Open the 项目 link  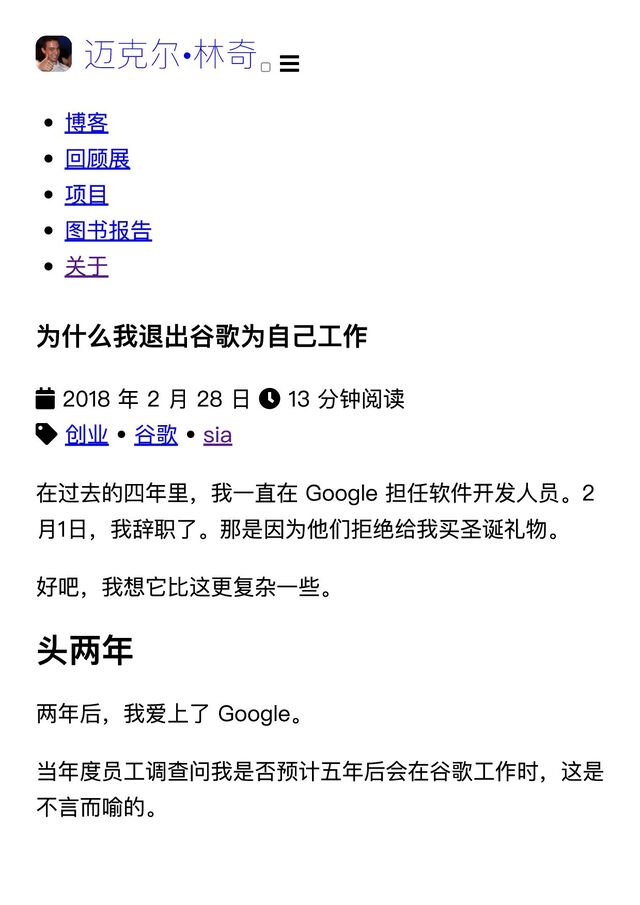[86, 195]
